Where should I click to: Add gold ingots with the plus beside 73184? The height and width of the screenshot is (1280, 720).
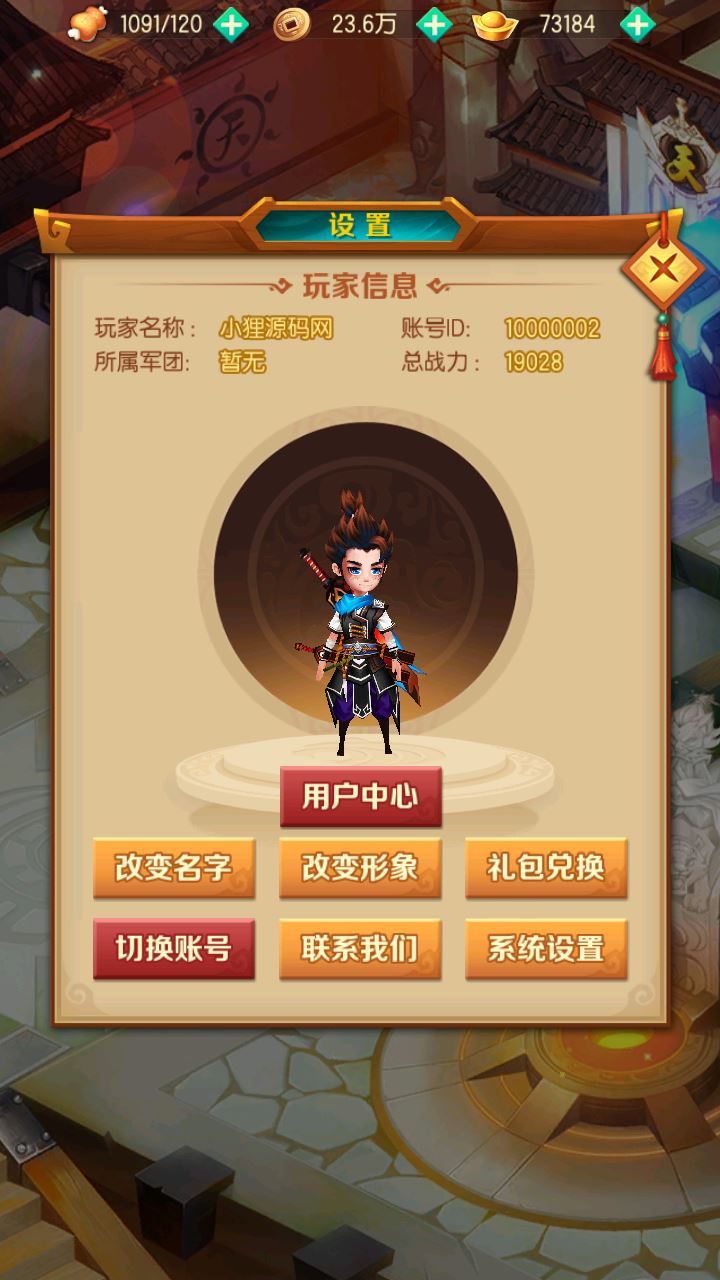(637, 24)
